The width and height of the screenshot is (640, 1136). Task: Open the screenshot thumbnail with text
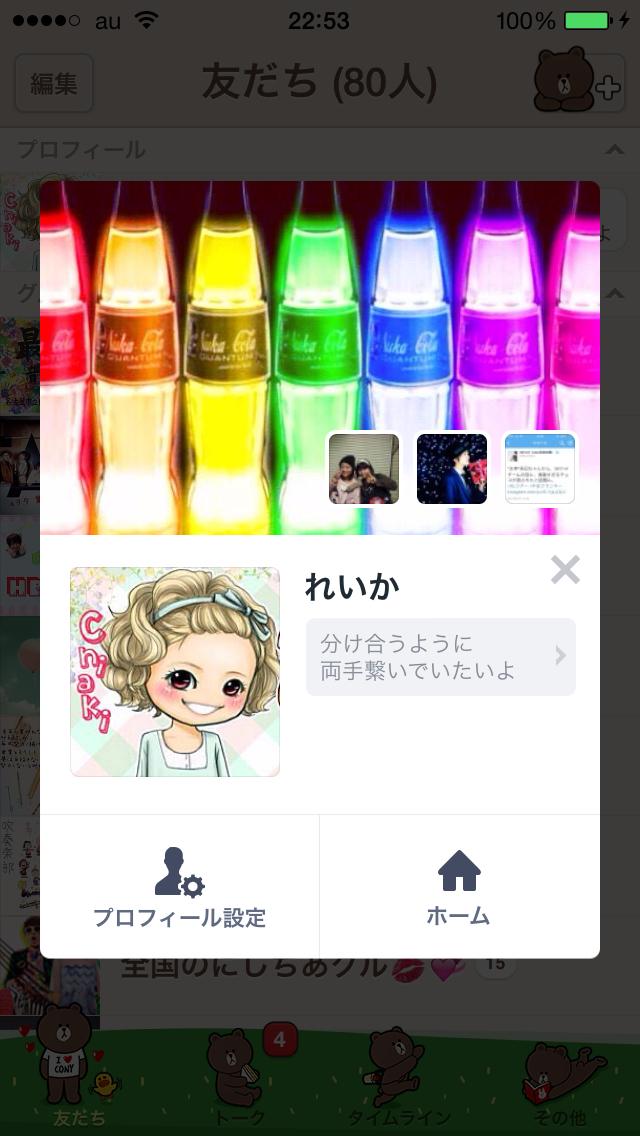pos(540,468)
